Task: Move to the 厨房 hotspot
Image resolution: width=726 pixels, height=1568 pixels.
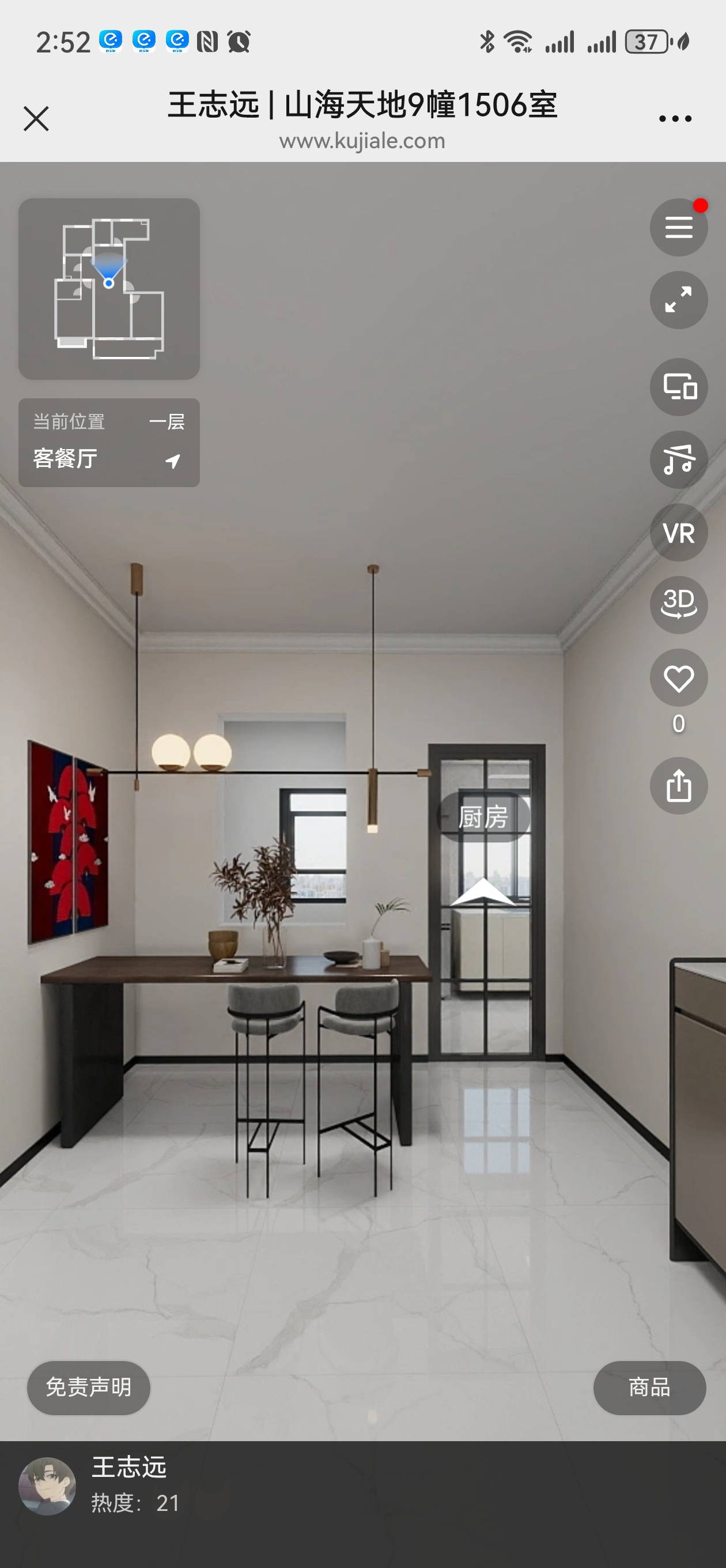Action: (483, 817)
